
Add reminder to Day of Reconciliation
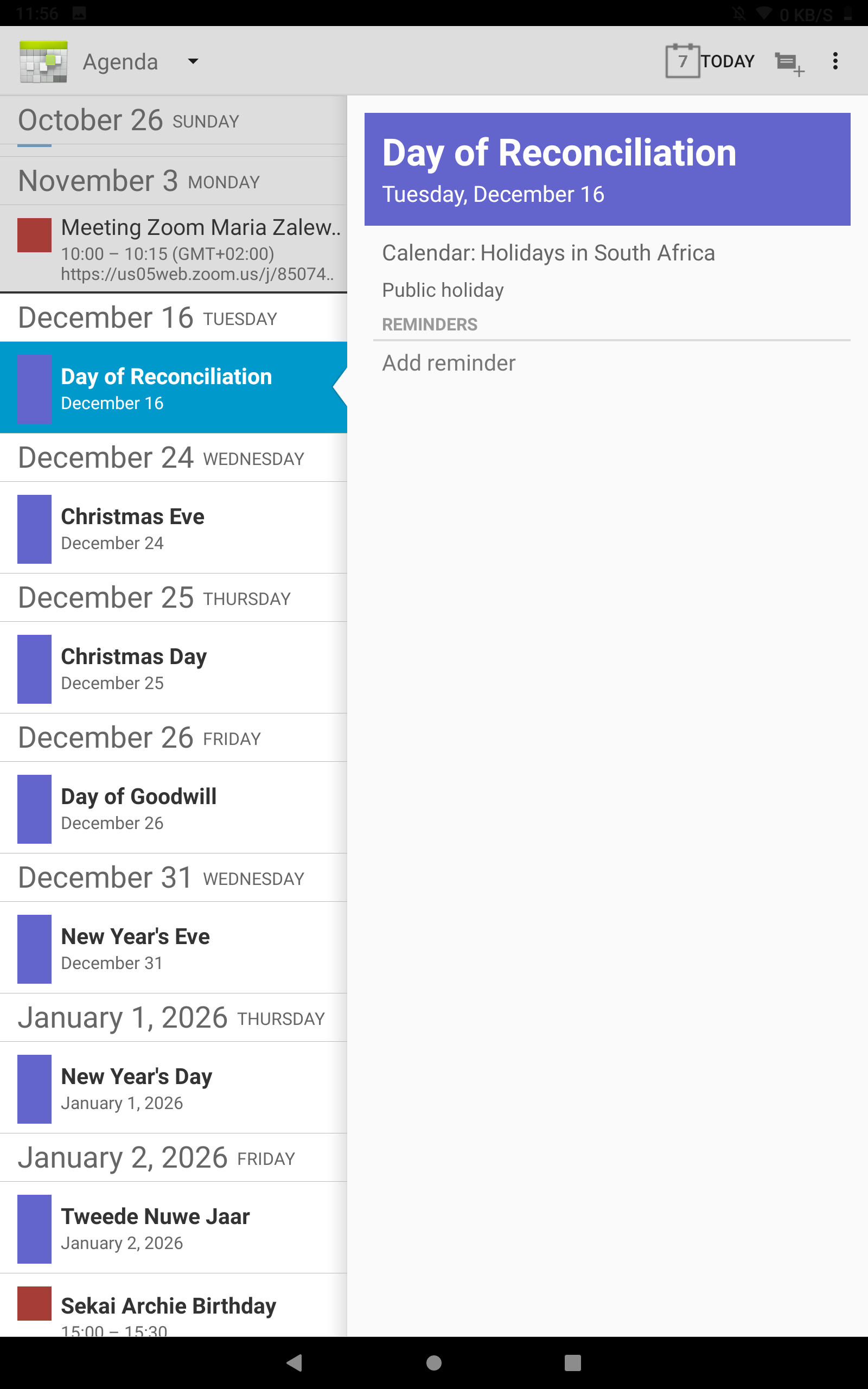[449, 364]
